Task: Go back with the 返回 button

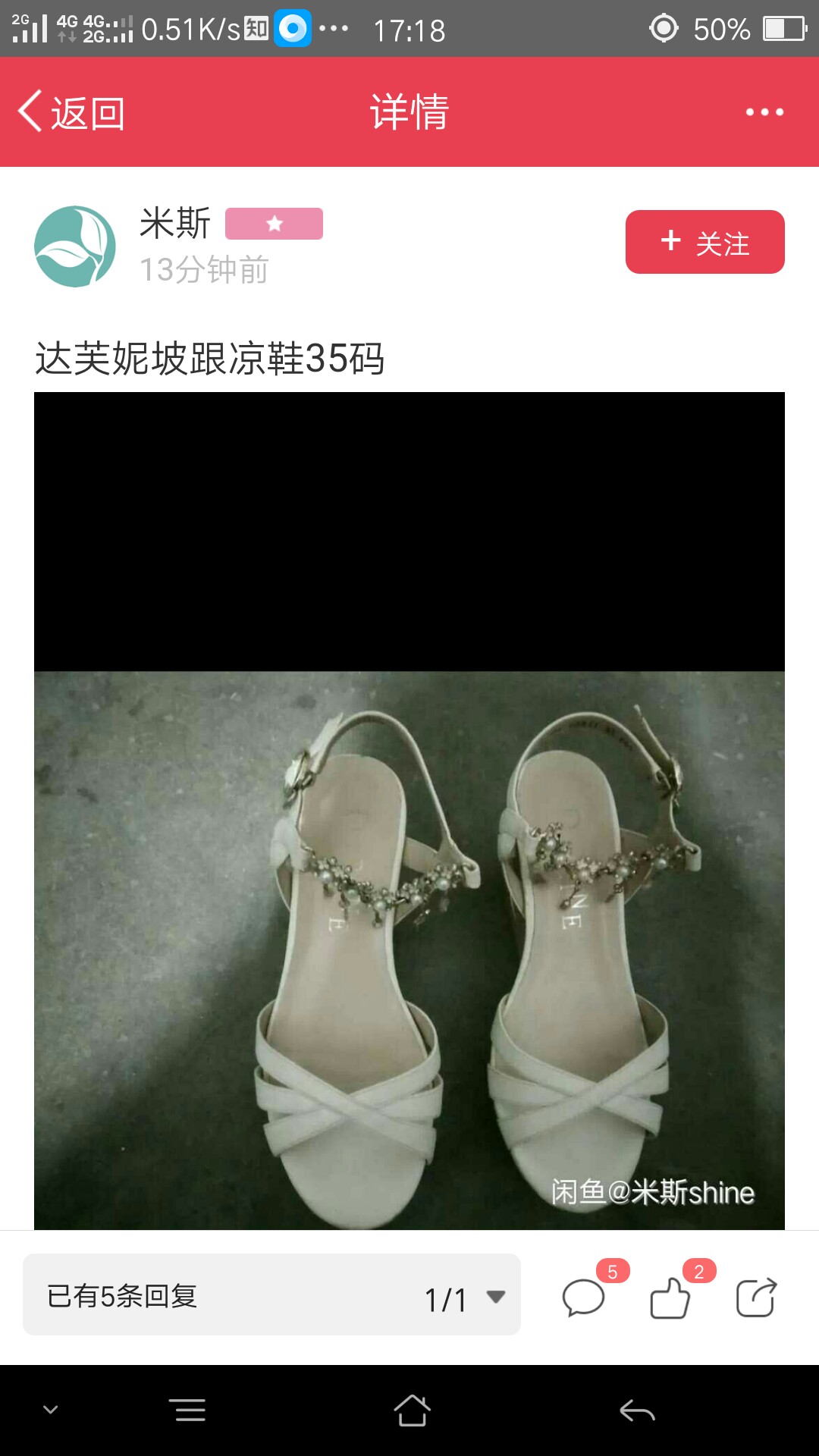Action: 72,112
